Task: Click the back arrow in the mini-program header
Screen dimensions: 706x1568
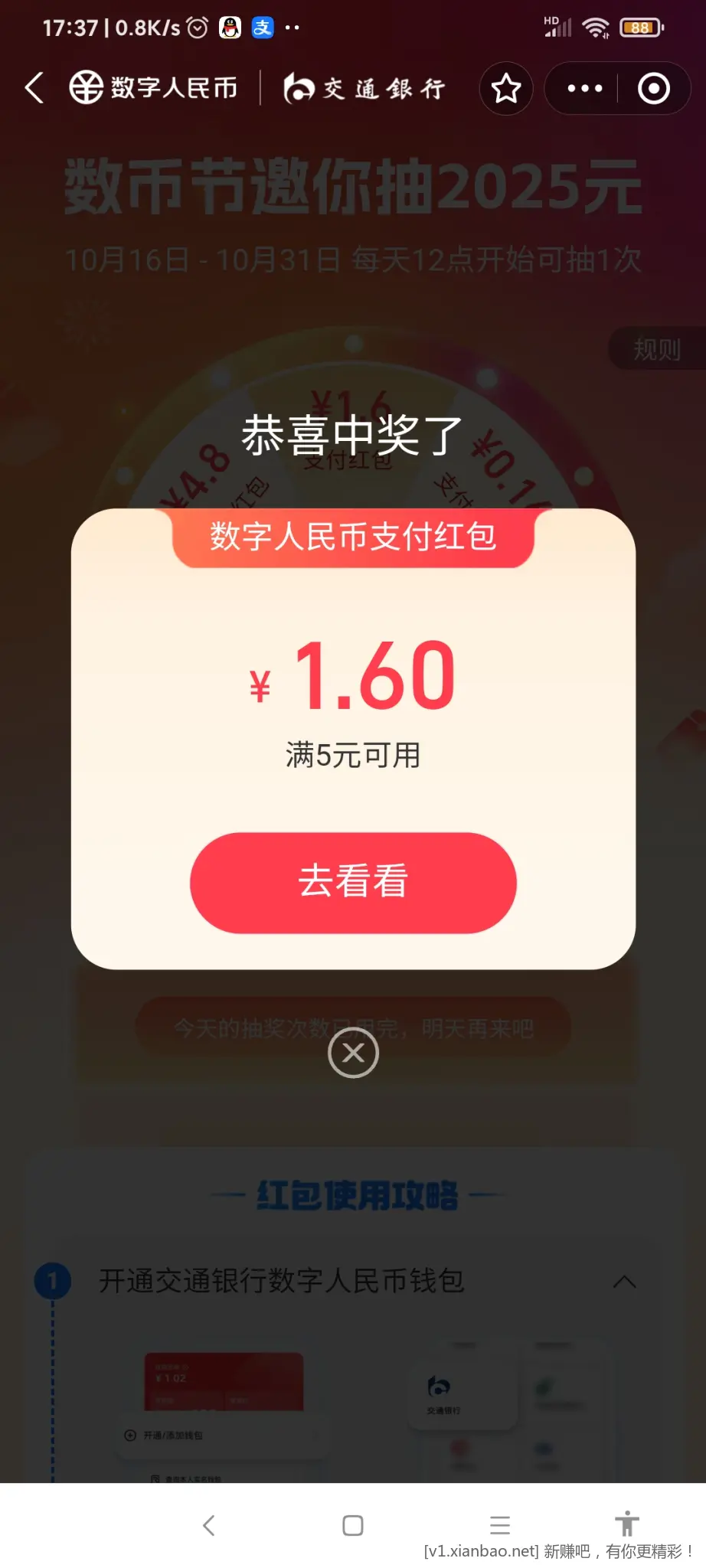Action: pos(34,89)
